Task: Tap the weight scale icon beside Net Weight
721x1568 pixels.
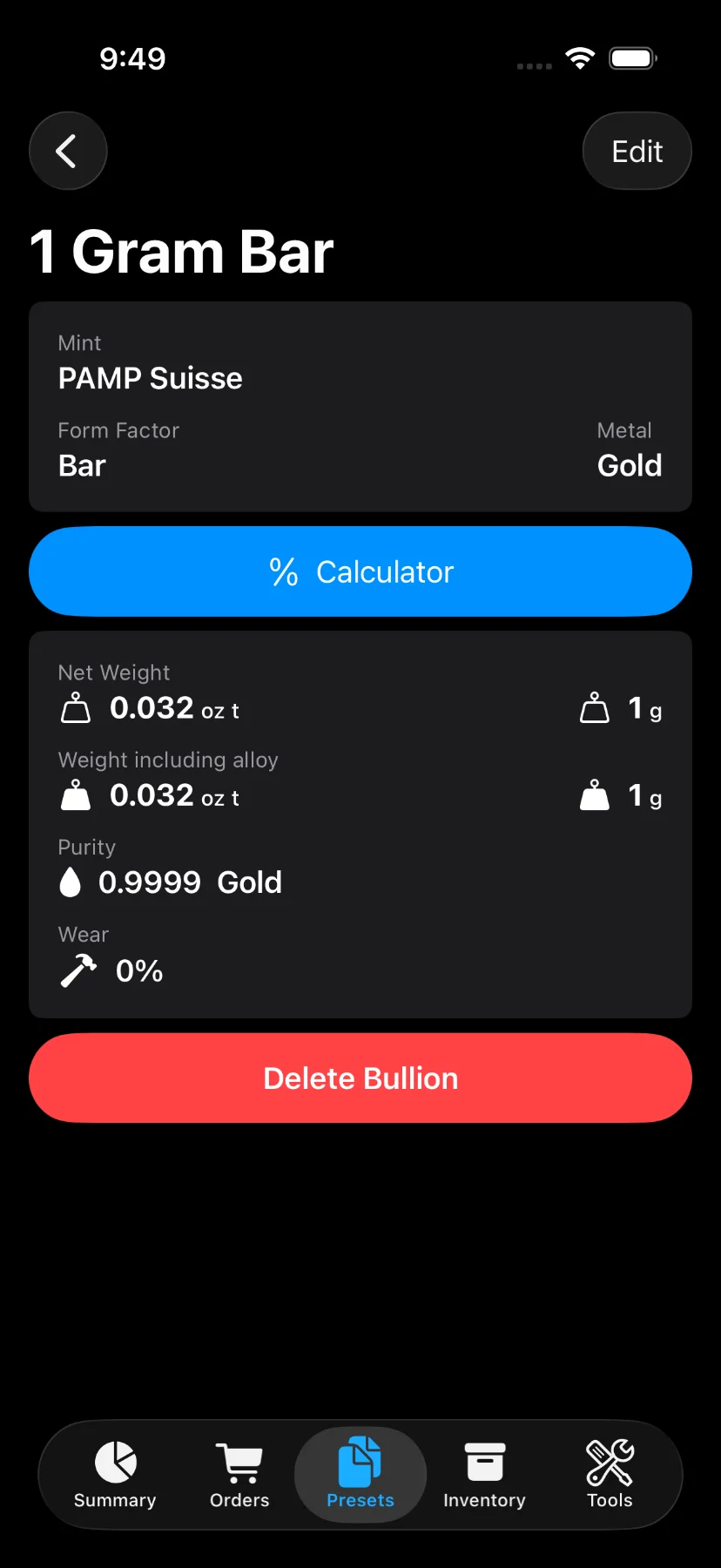Action: (x=75, y=707)
